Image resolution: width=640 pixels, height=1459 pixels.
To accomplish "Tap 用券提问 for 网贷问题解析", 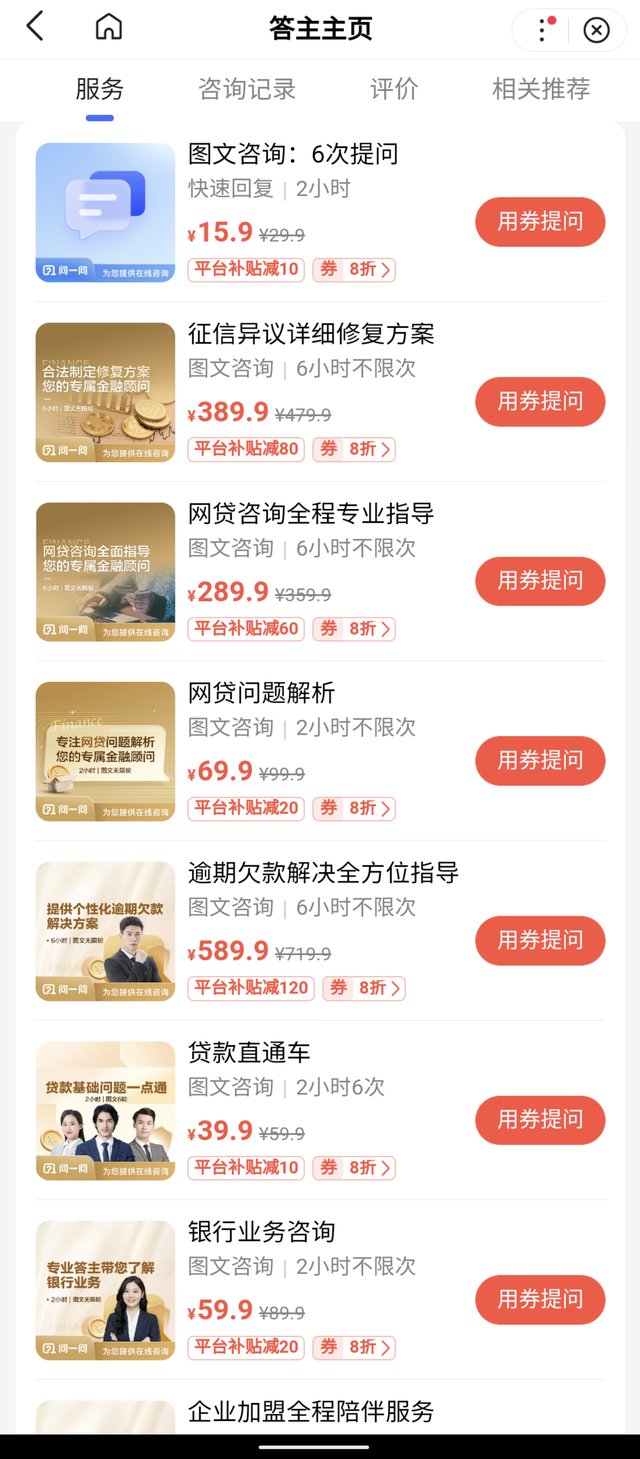I will pyautogui.click(x=540, y=761).
